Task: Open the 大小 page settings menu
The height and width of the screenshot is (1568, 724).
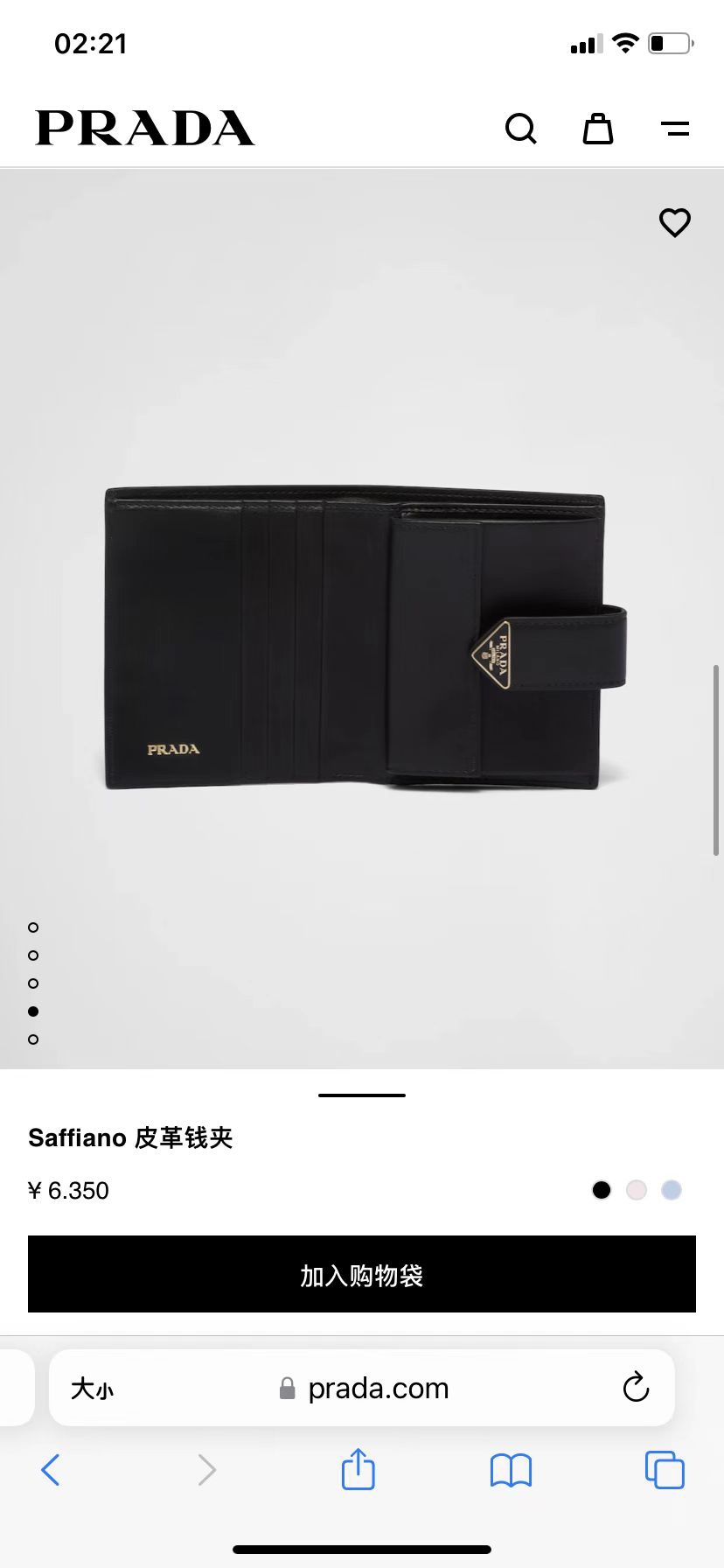Action: 92,1388
